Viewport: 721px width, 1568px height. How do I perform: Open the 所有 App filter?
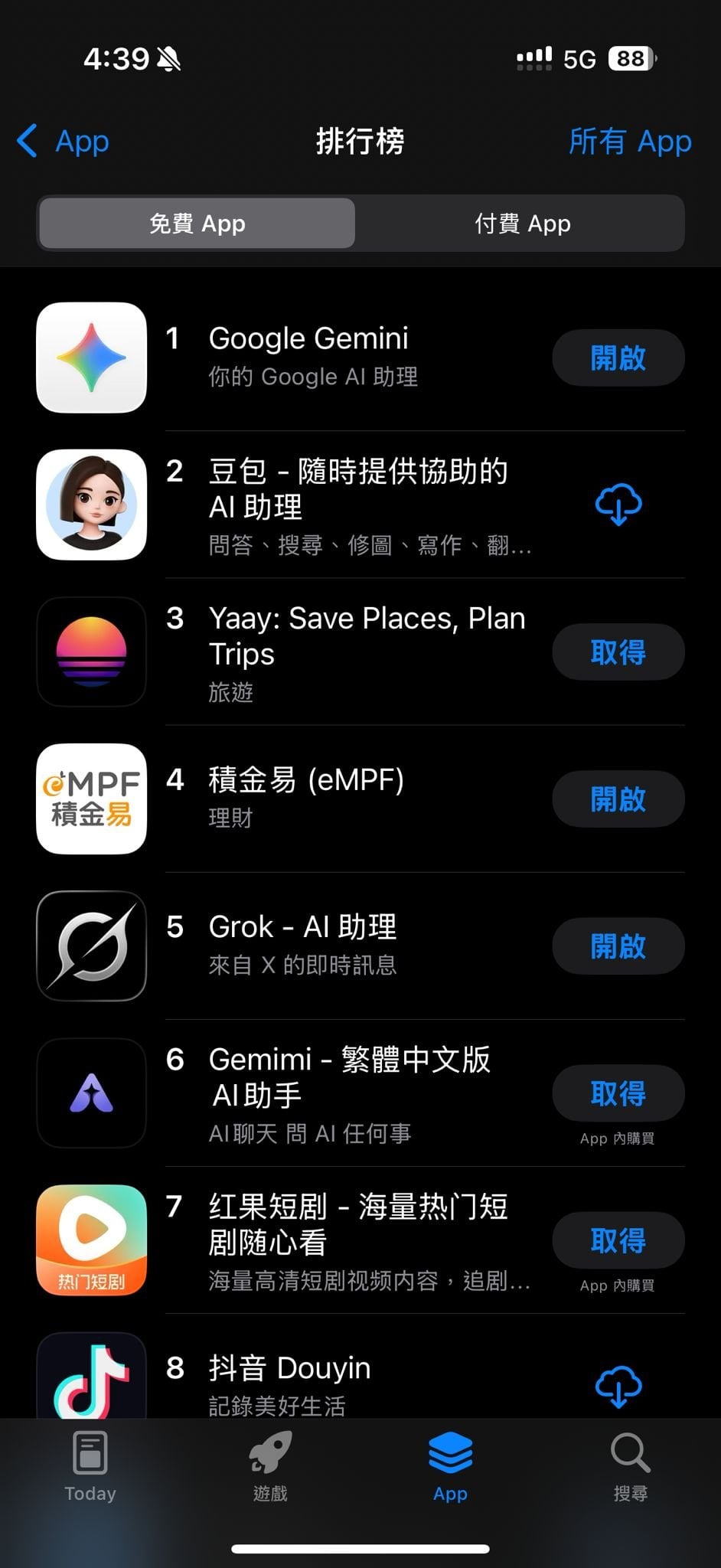click(629, 142)
